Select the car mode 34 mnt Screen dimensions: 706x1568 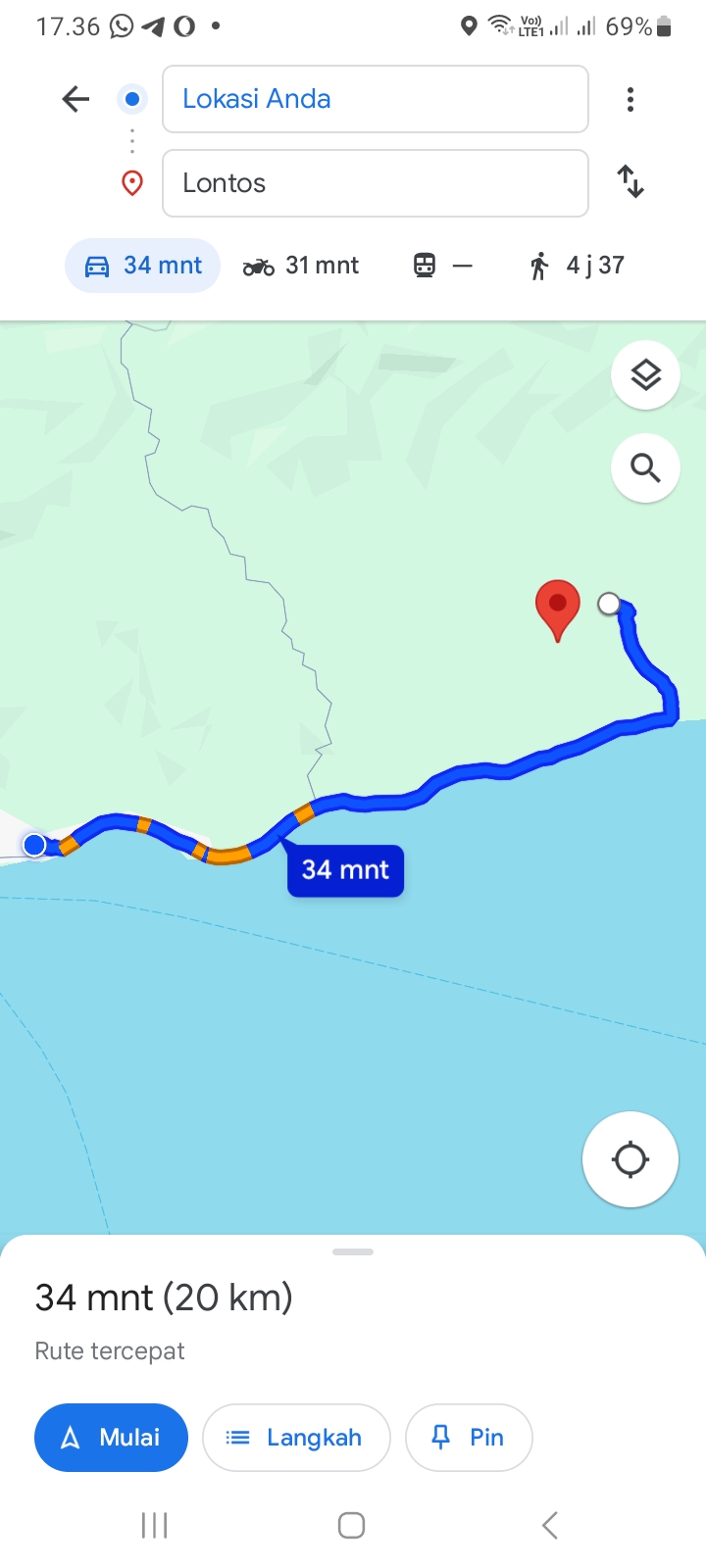(143, 266)
